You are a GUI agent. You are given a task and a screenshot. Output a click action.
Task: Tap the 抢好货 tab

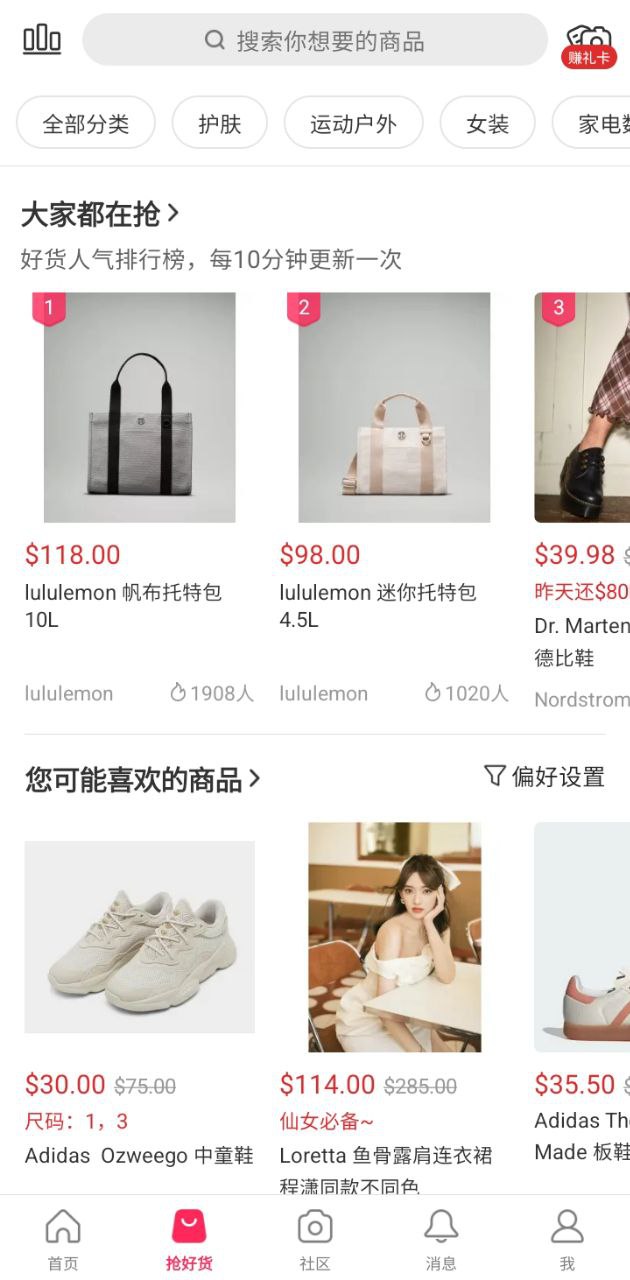(x=189, y=1238)
